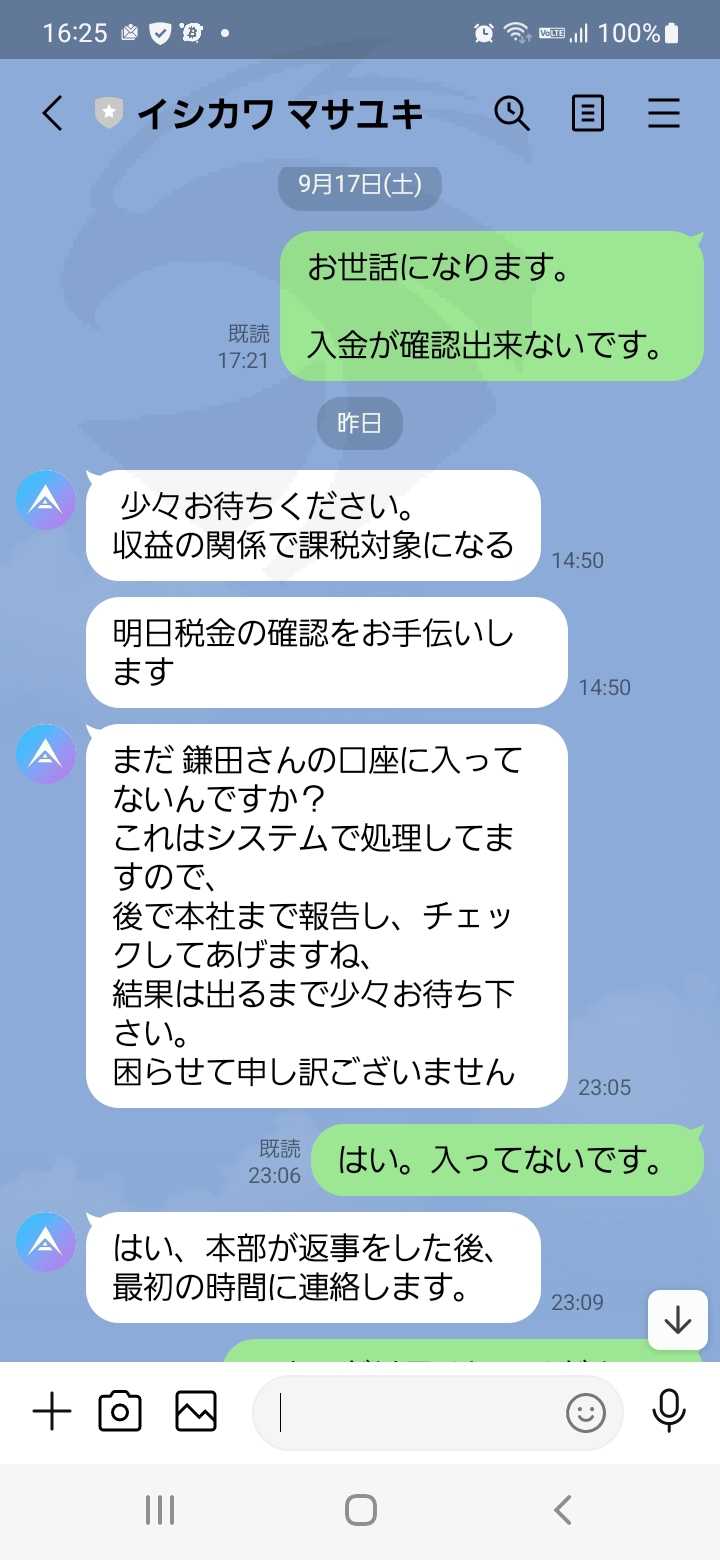Open the notes icon in header

(x=588, y=114)
